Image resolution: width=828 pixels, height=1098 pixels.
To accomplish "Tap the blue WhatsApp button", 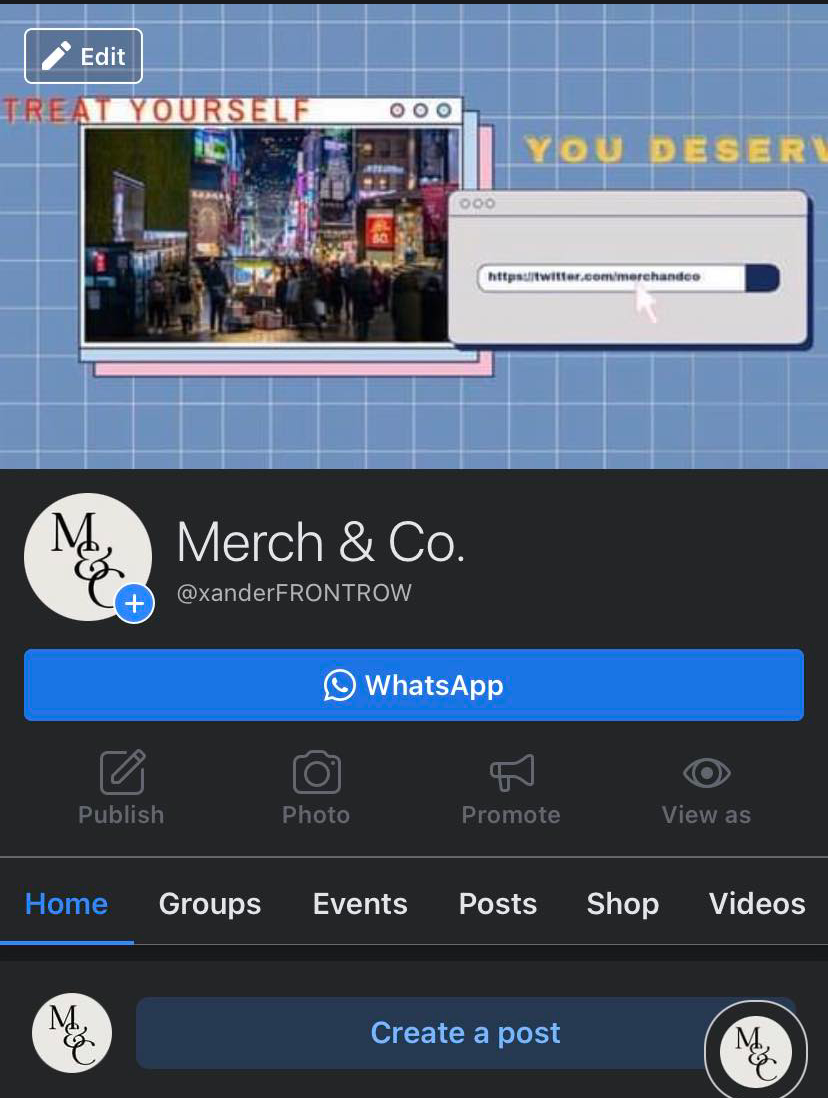I will point(414,685).
